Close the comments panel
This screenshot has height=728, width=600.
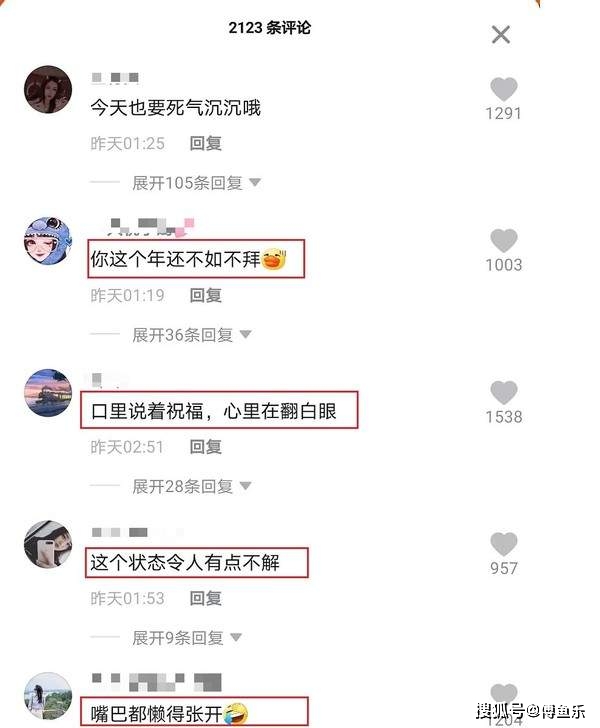click(500, 35)
